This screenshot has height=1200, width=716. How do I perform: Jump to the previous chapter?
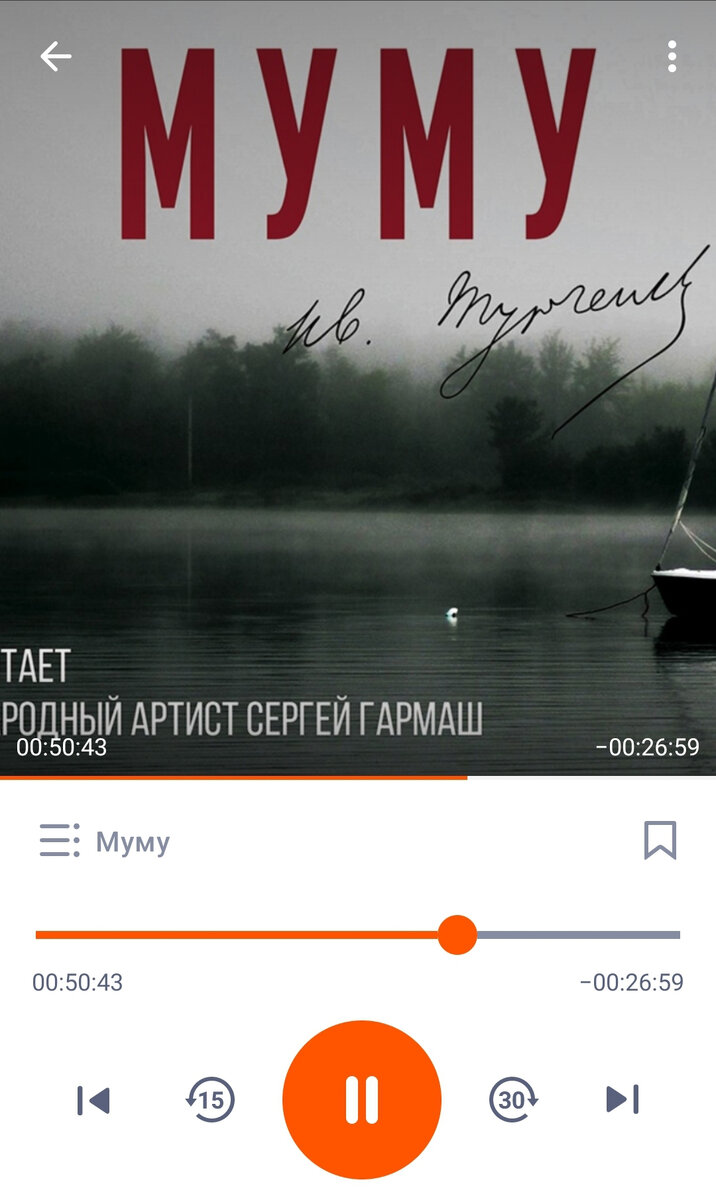tap(93, 1100)
